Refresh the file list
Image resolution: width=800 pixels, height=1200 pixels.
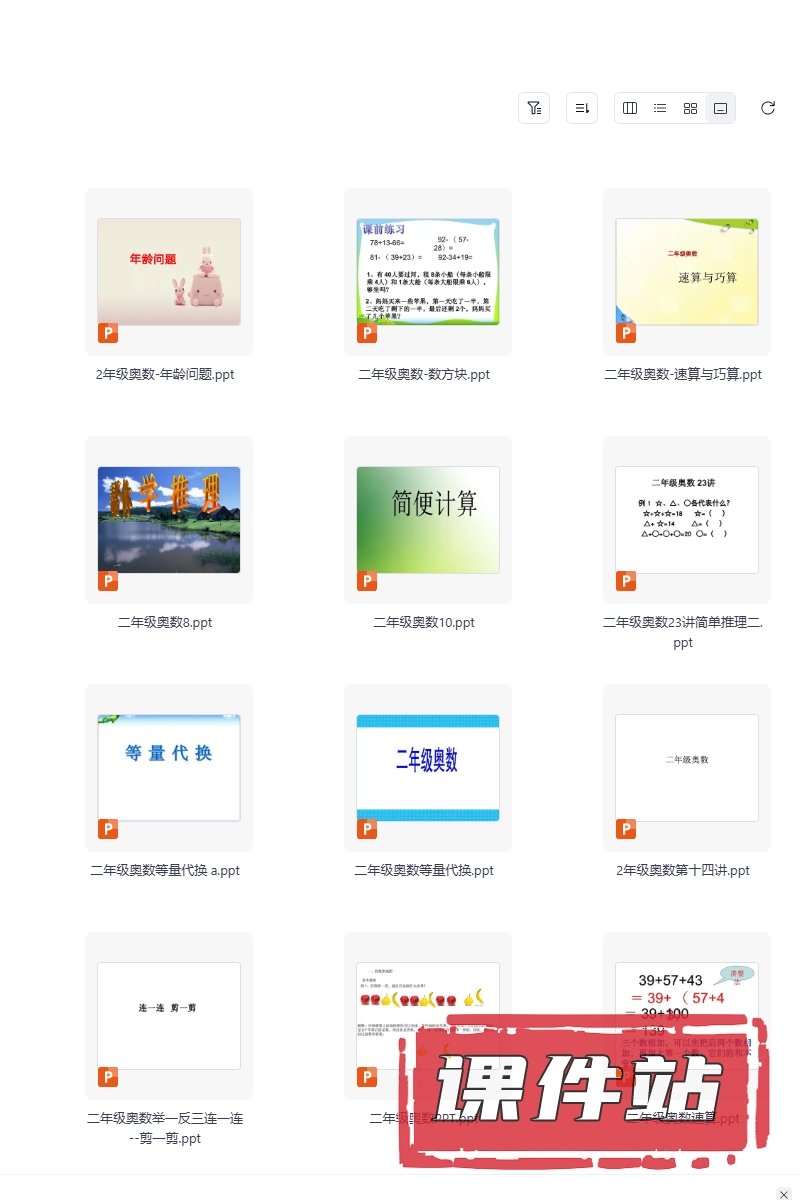click(x=768, y=108)
